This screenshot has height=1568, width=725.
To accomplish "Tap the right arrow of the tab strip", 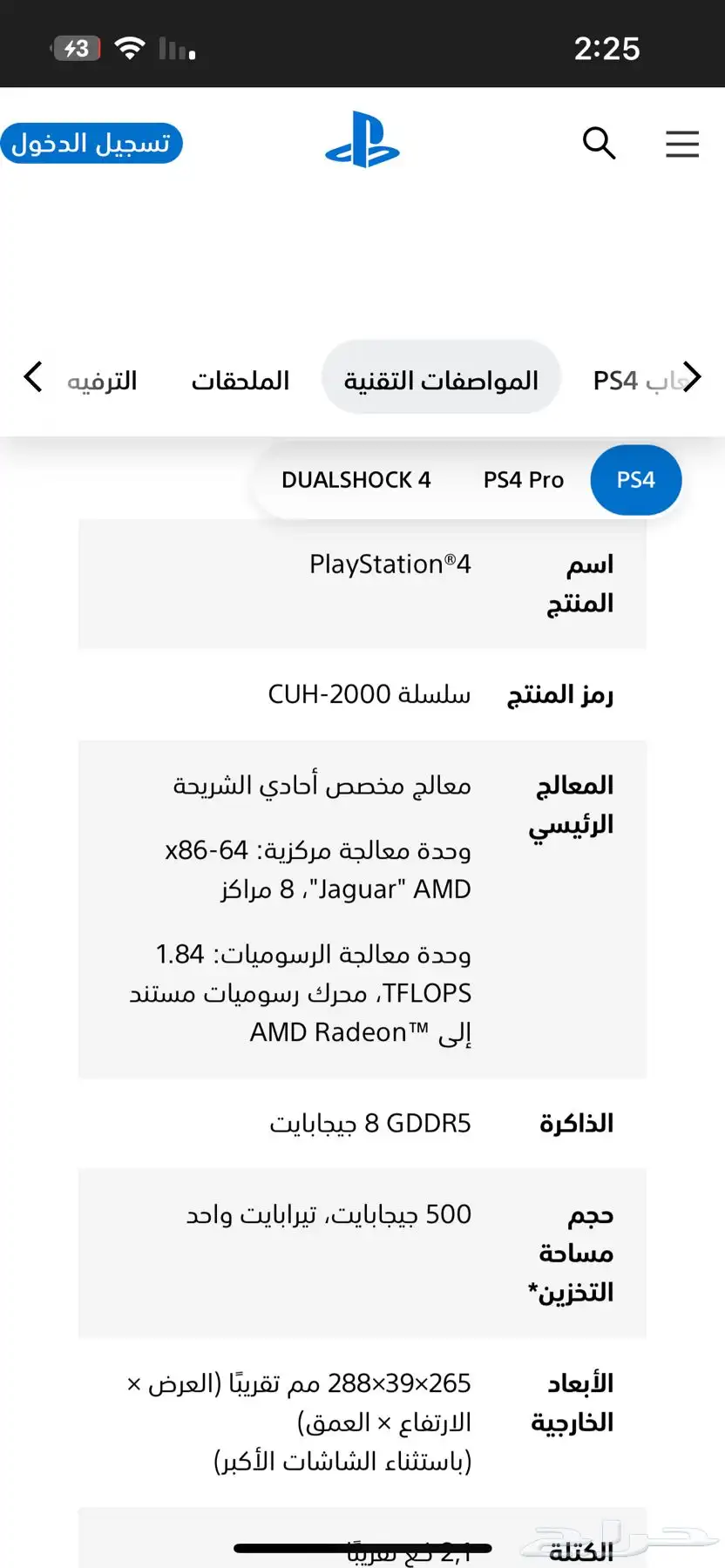I will point(692,377).
